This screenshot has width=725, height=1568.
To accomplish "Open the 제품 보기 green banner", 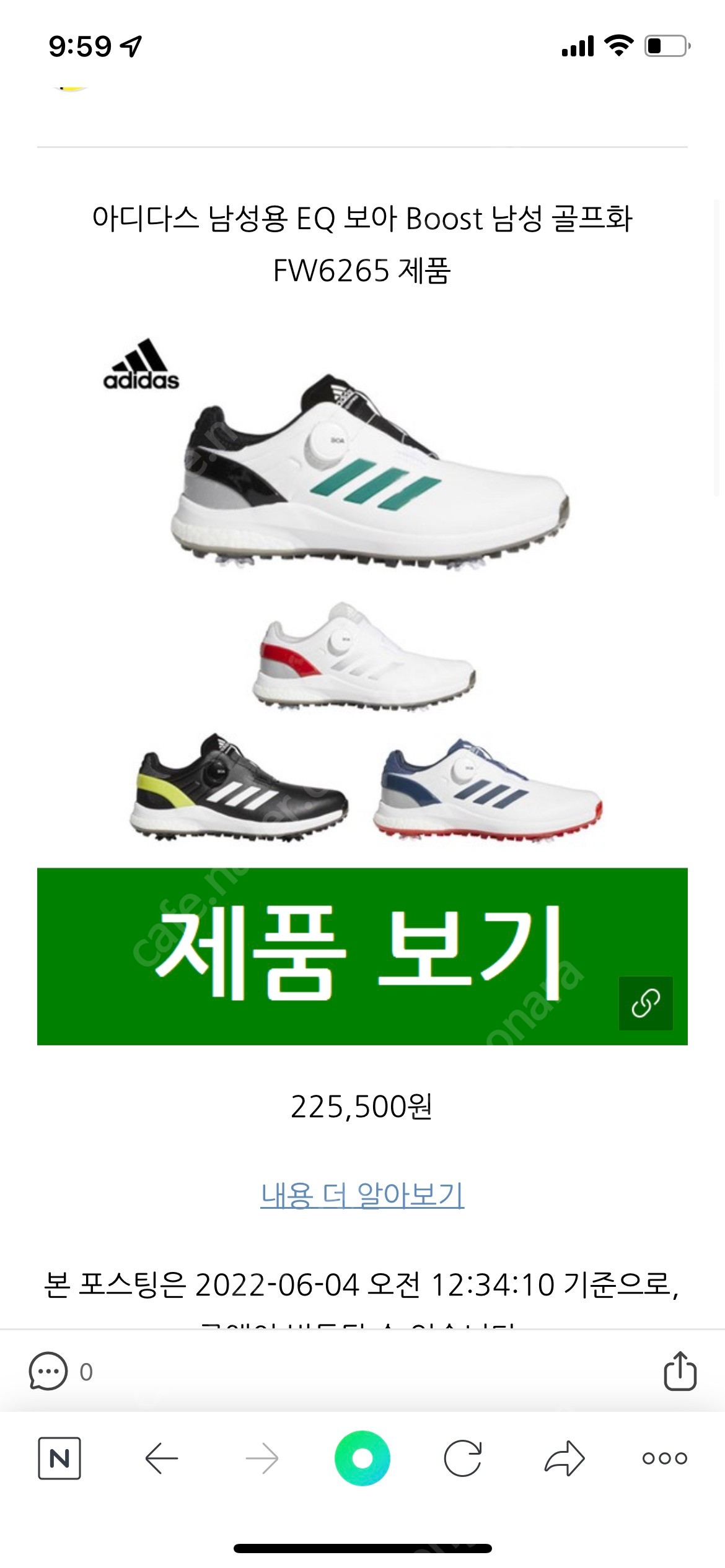I will coord(362,956).
